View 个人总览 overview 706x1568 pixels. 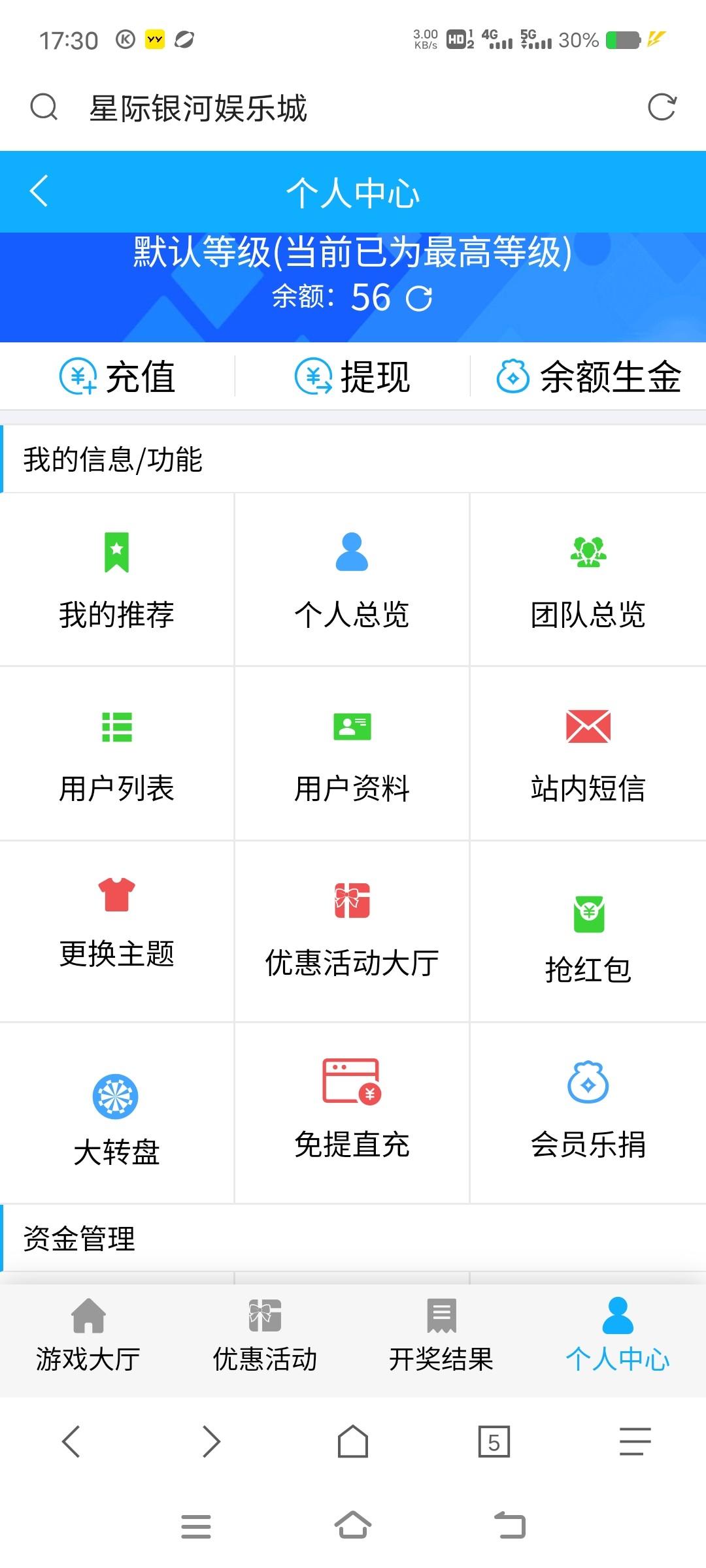click(352, 580)
